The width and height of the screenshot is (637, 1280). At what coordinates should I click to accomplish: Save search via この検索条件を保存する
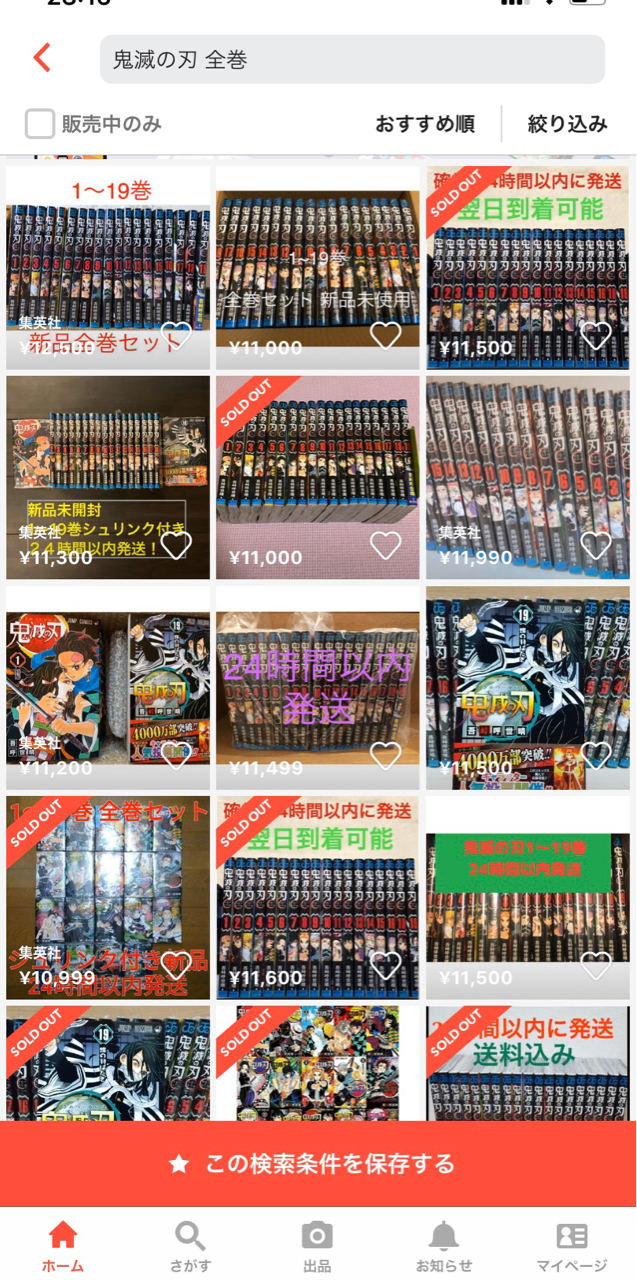click(x=318, y=1164)
